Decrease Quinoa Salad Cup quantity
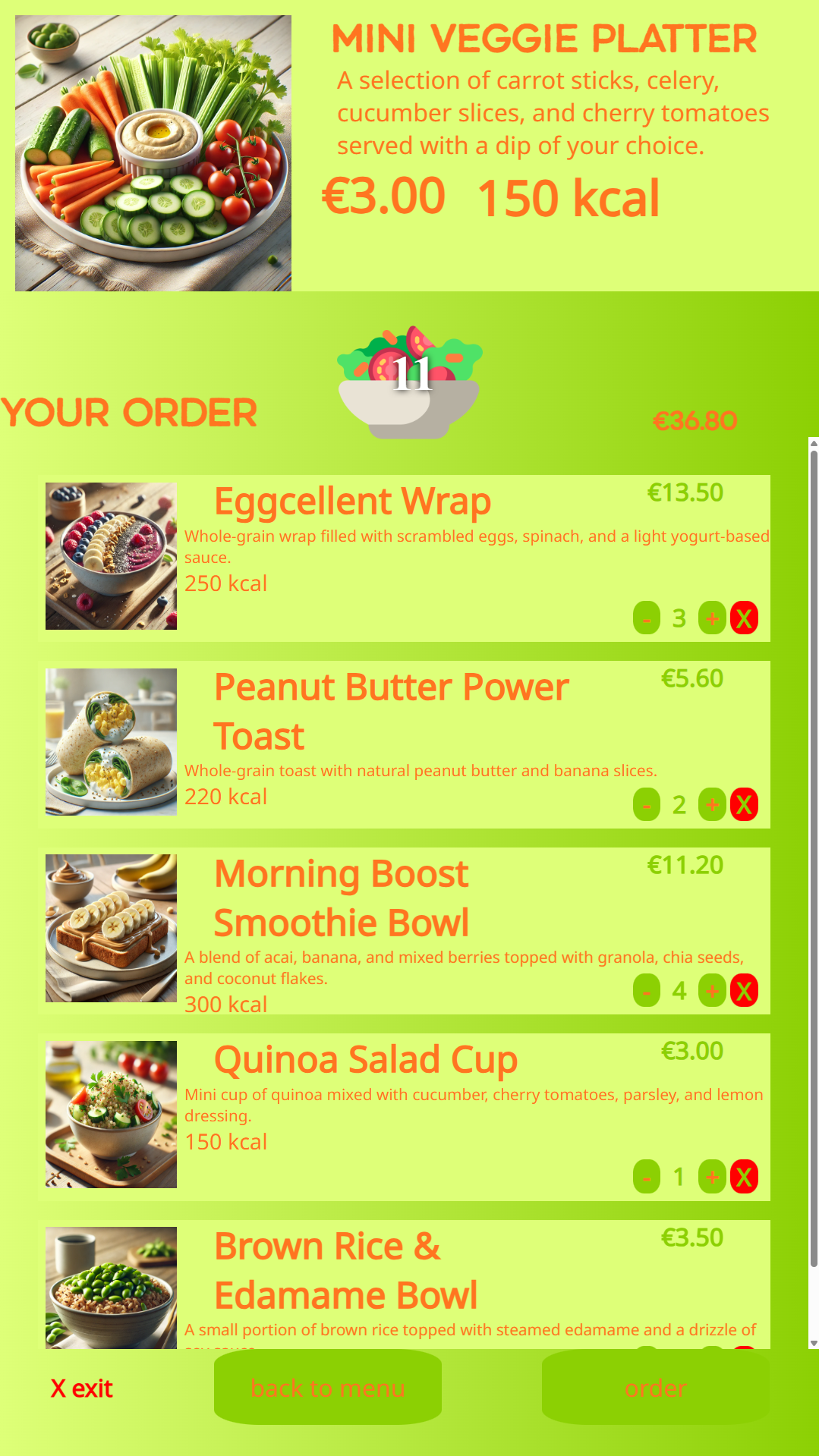Screen dimensions: 819x1456 [x=646, y=1177]
